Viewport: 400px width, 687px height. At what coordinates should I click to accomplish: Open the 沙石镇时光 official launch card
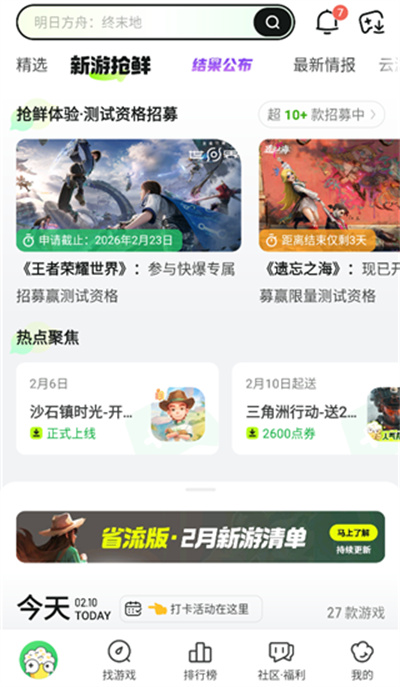pyautogui.click(x=117, y=408)
